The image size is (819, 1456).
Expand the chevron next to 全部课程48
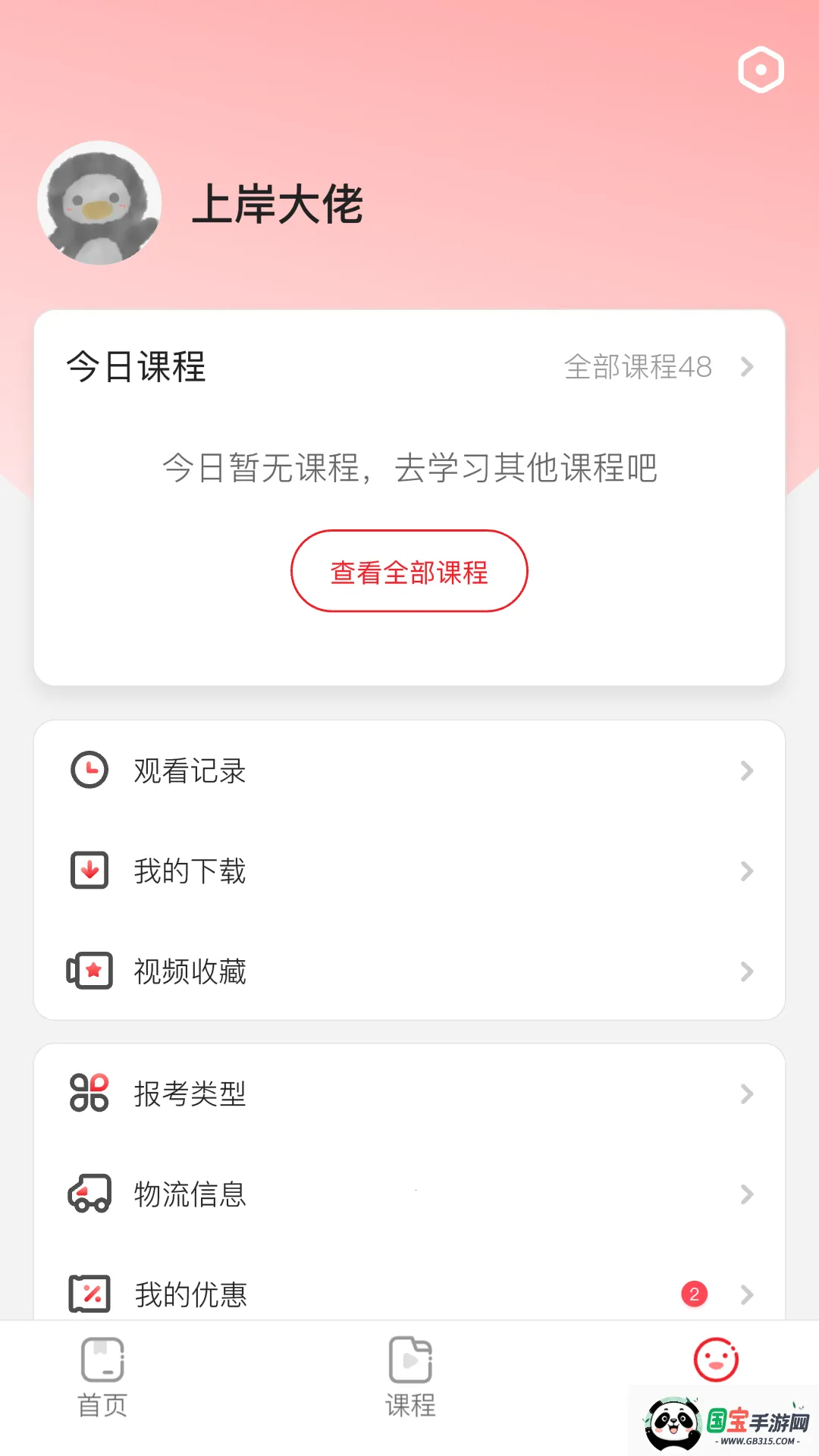click(748, 367)
